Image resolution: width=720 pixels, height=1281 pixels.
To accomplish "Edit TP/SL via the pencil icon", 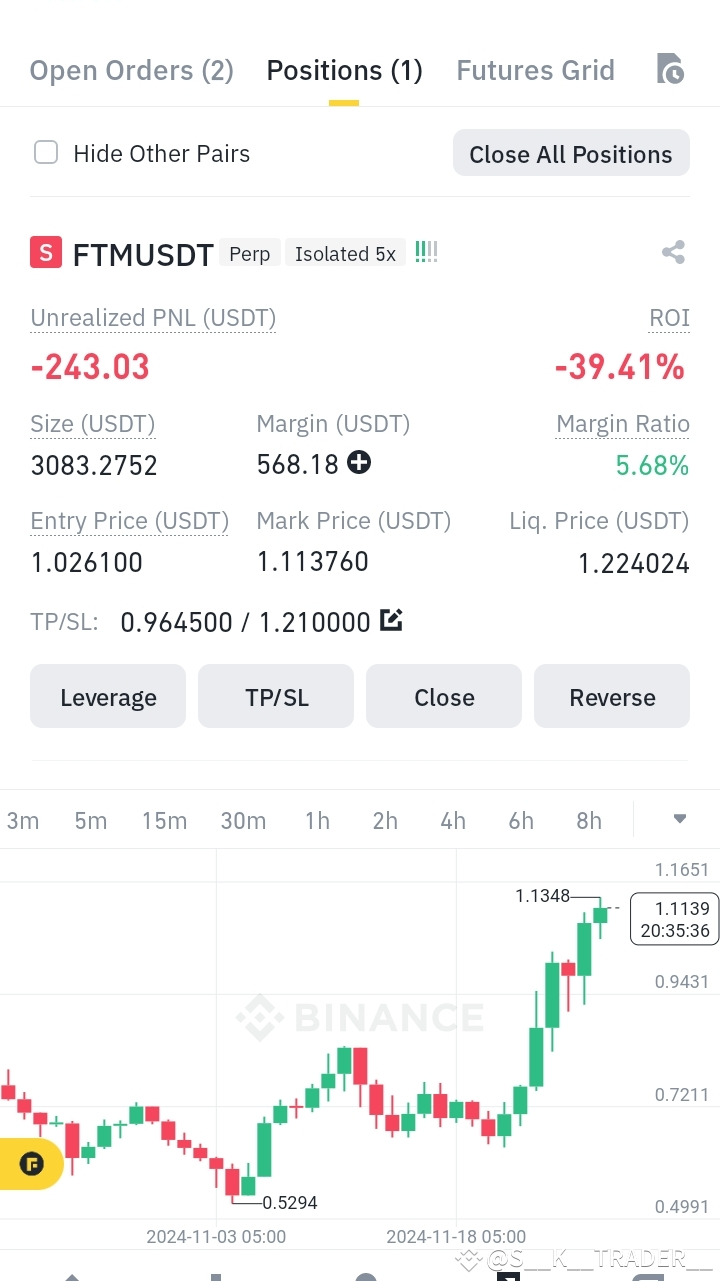I will point(390,620).
